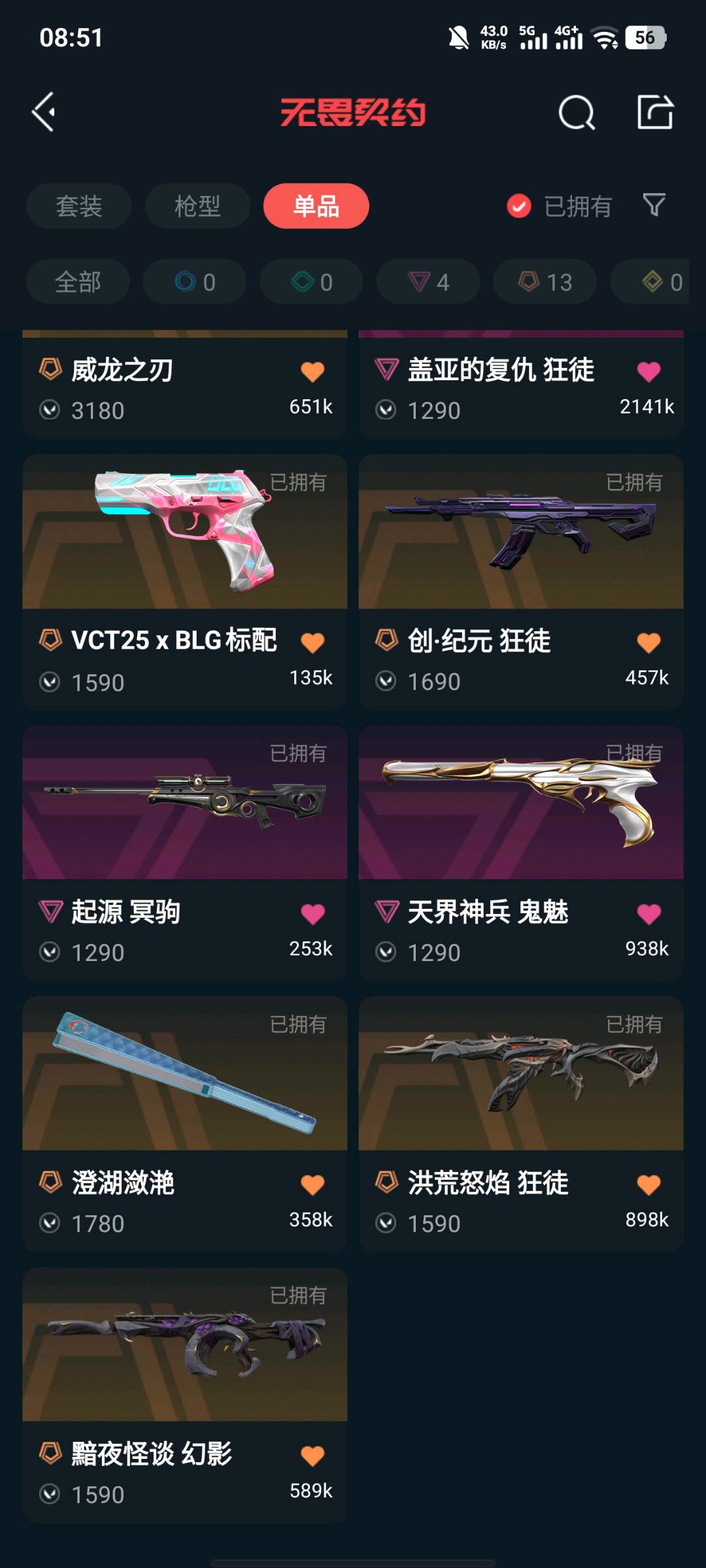Filter by the purple tier chip showing 4

point(428,282)
